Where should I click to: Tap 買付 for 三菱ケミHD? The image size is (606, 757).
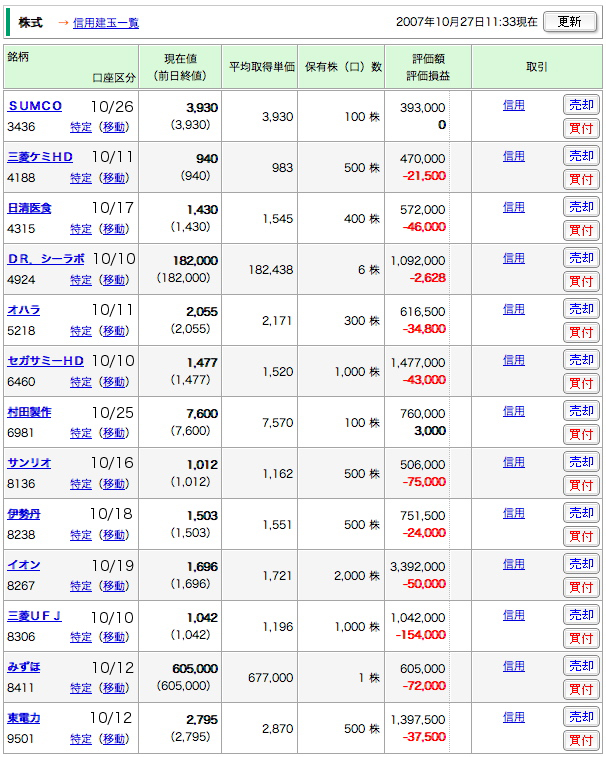[581, 179]
